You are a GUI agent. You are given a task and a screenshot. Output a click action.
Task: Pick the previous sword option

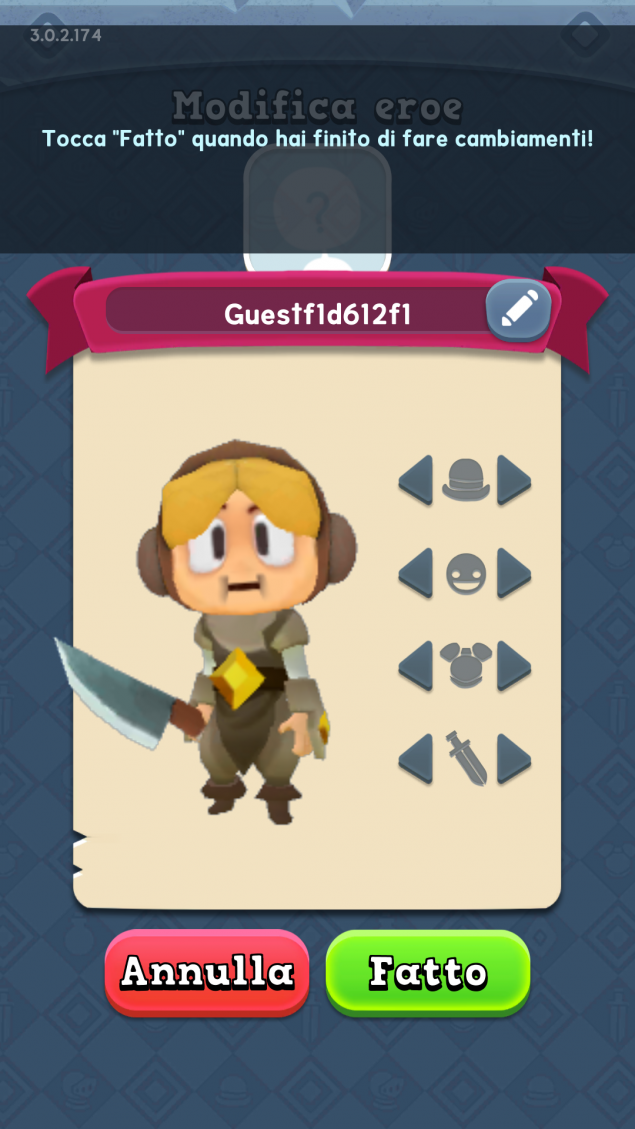click(x=415, y=759)
